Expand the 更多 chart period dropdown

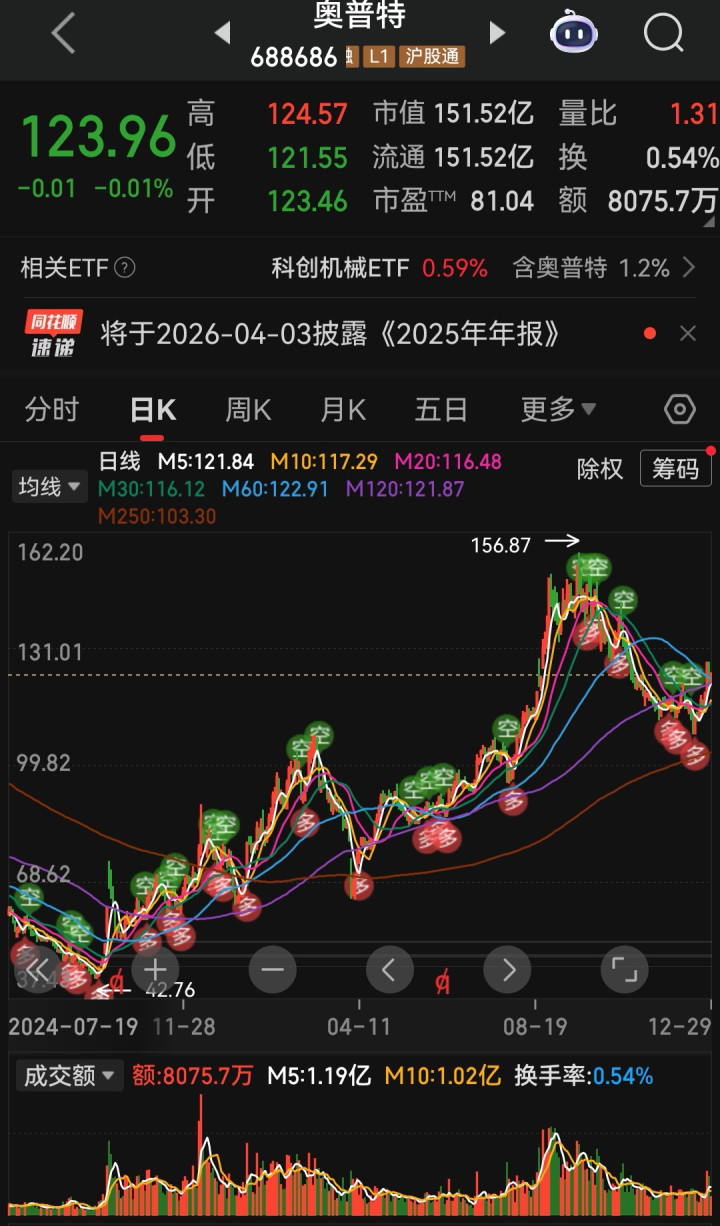[x=558, y=410]
